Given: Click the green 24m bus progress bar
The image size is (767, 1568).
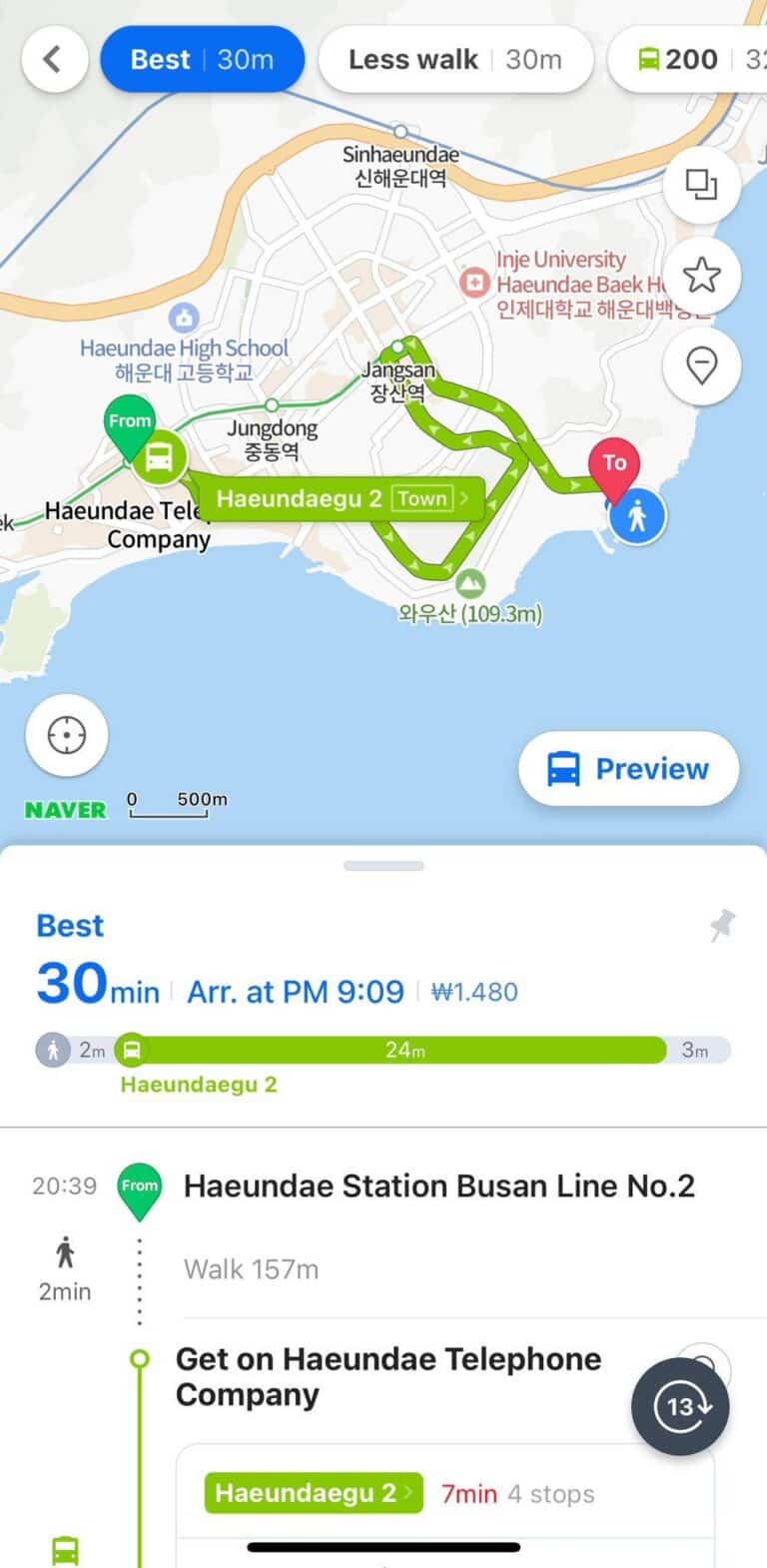Looking at the screenshot, I should 399,1050.
